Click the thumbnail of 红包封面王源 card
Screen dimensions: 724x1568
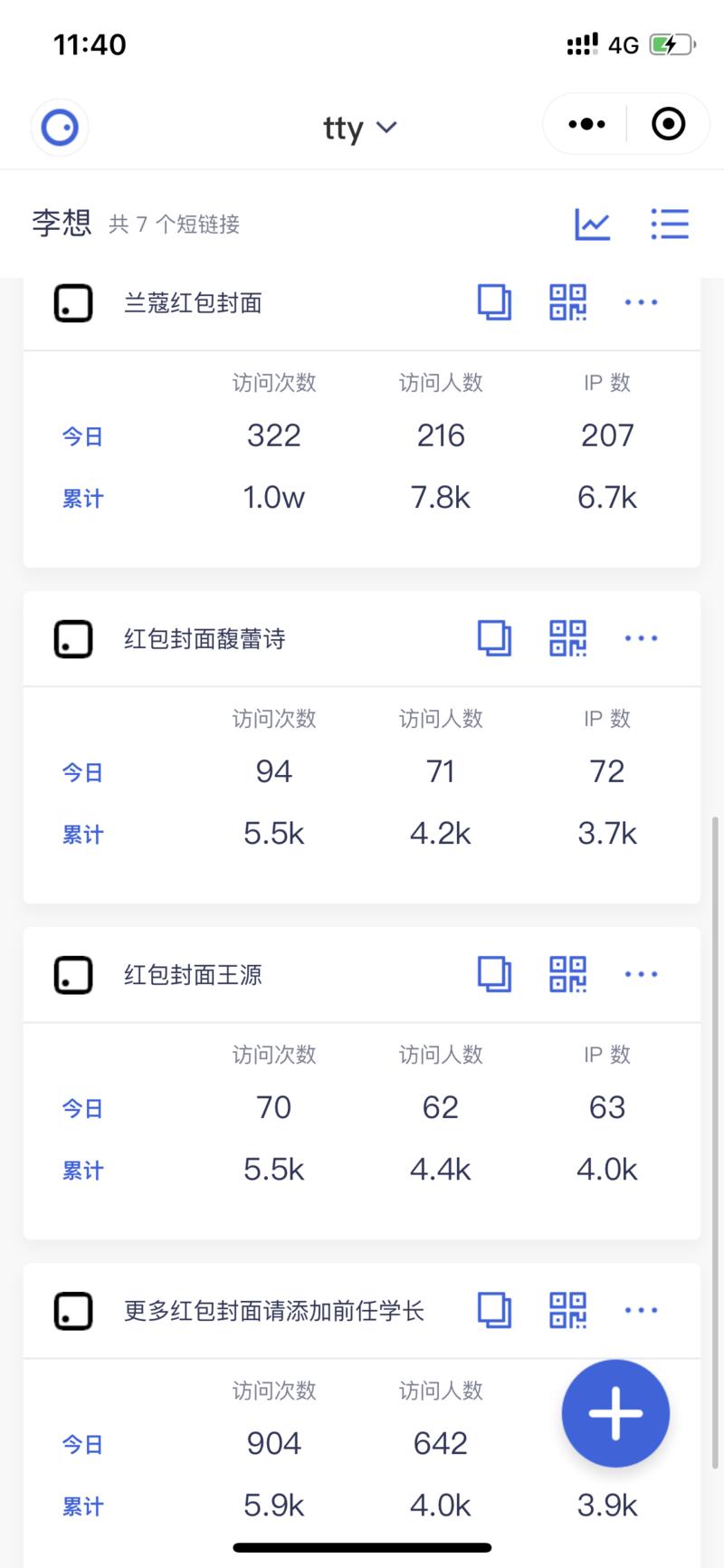(x=72, y=975)
